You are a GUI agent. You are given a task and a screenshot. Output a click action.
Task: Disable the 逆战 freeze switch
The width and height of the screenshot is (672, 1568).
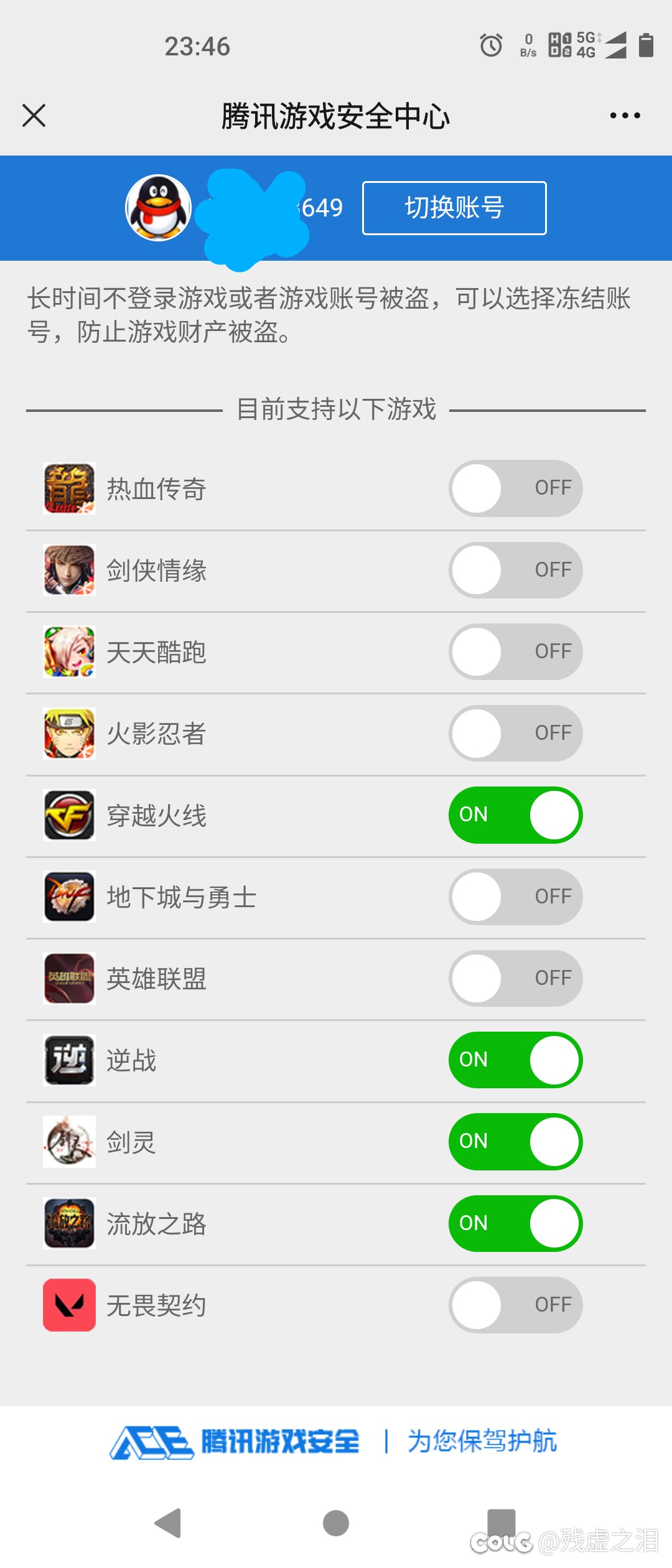[x=515, y=1060]
